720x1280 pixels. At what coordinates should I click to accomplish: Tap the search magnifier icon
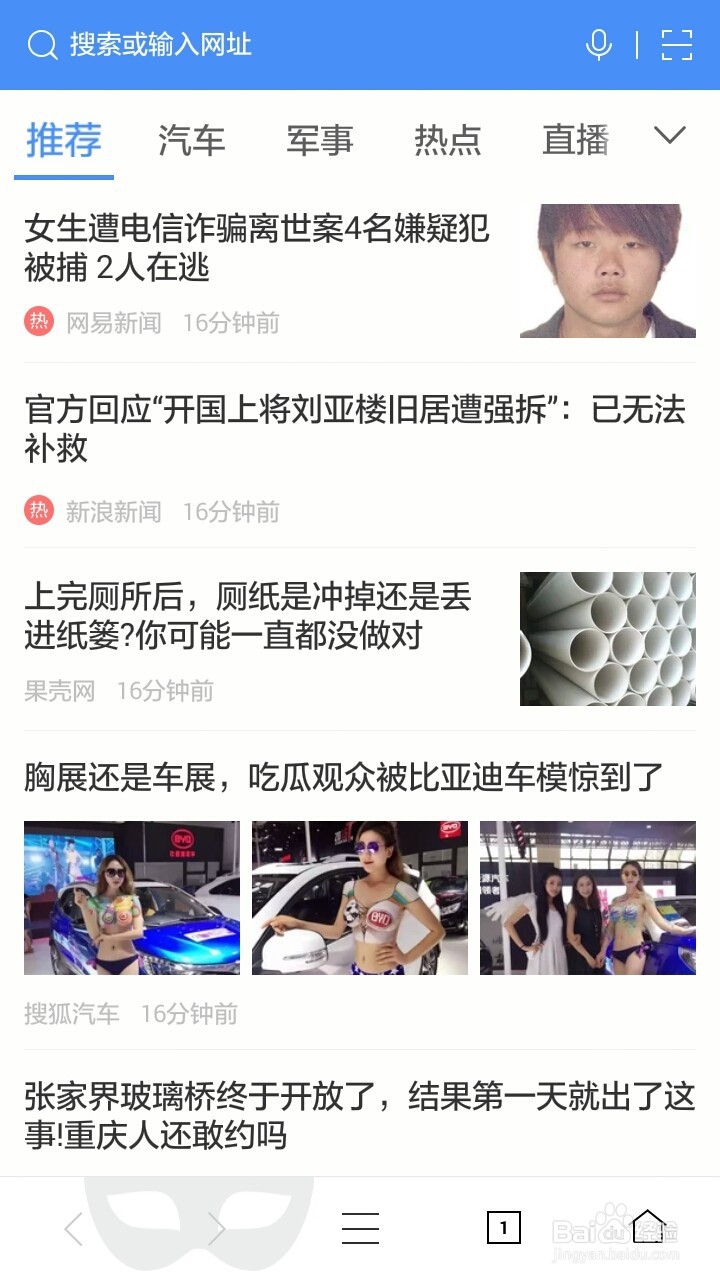[40, 44]
